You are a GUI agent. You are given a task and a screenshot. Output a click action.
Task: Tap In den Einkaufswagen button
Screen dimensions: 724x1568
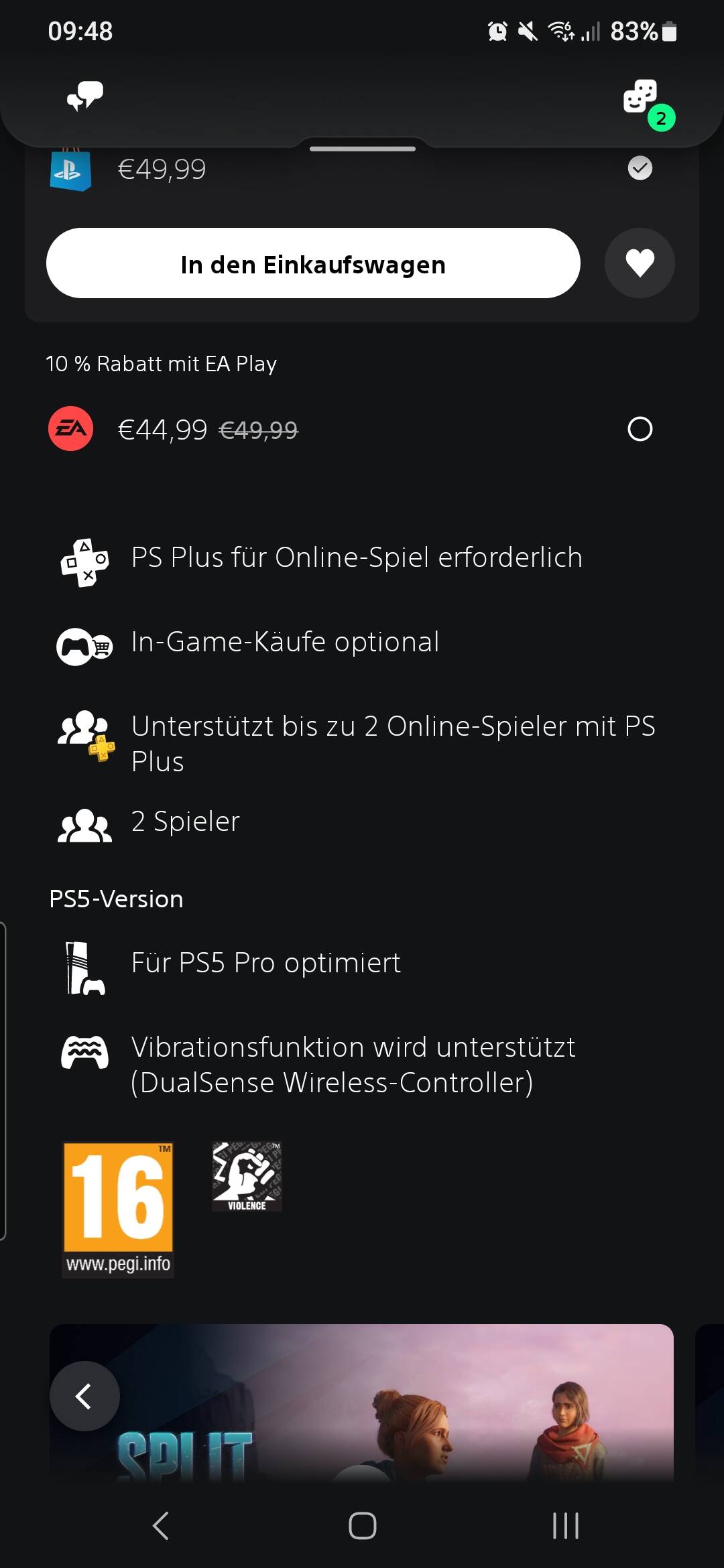[313, 263]
